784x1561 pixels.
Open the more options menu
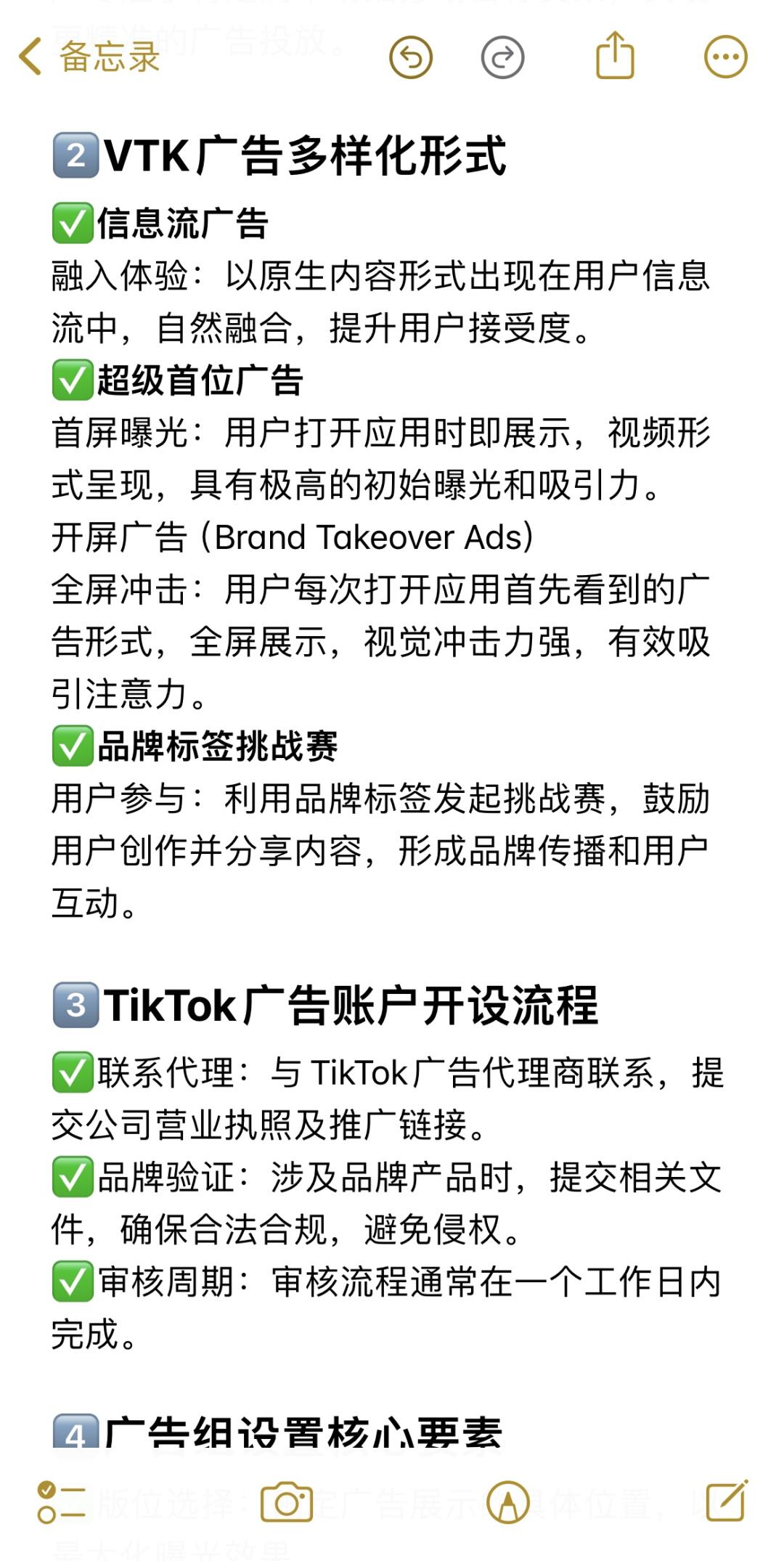click(725, 57)
